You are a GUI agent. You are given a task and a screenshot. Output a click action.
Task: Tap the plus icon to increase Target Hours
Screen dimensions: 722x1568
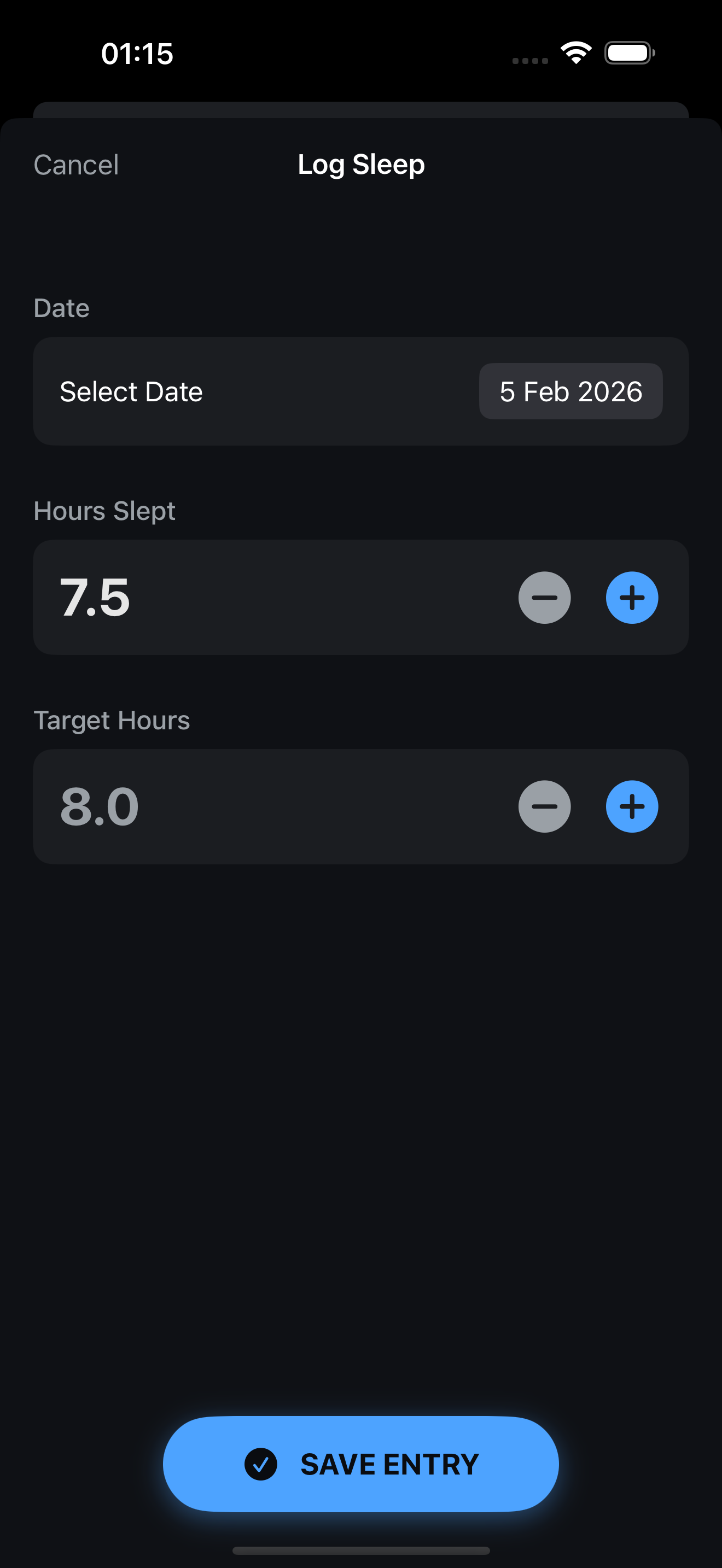click(631, 806)
